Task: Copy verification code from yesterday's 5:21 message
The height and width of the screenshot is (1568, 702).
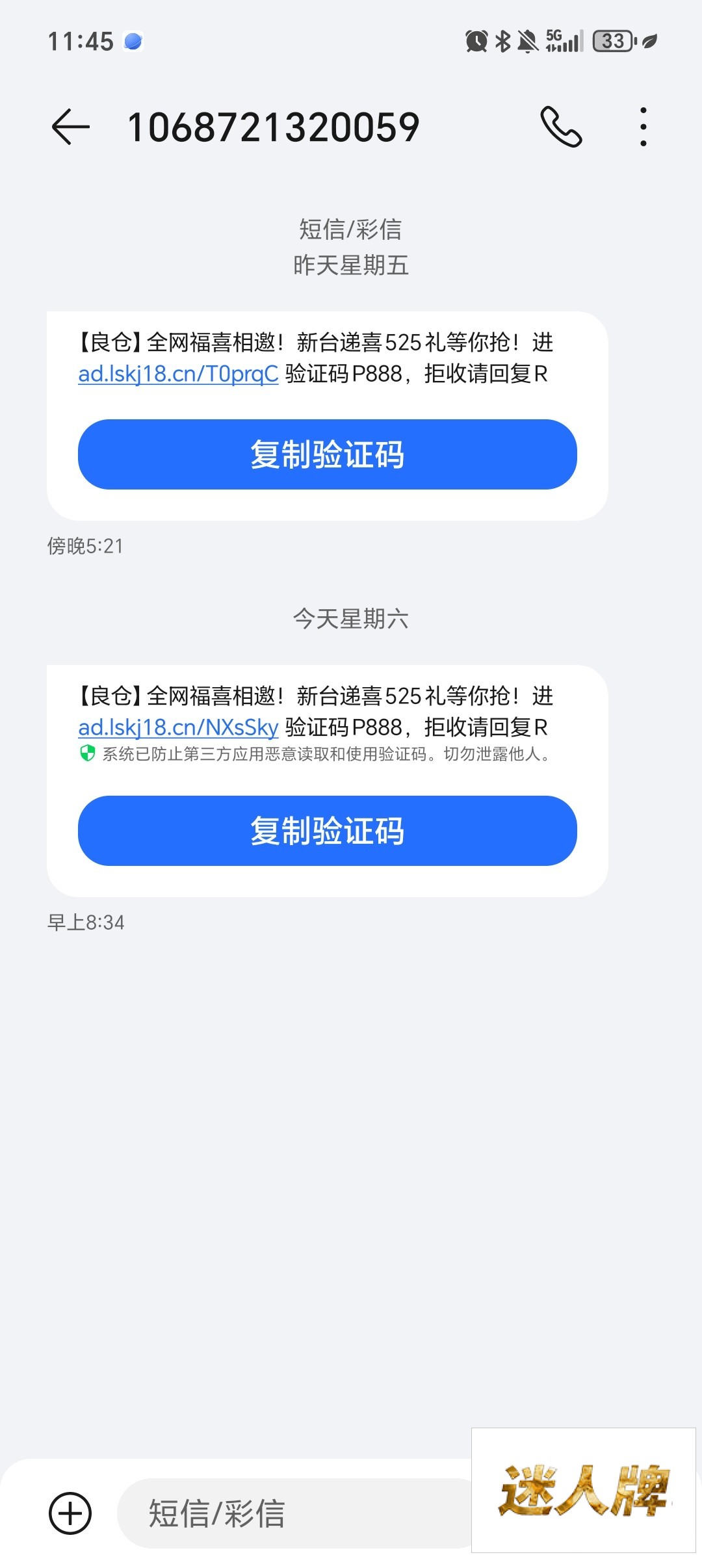Action: click(327, 454)
